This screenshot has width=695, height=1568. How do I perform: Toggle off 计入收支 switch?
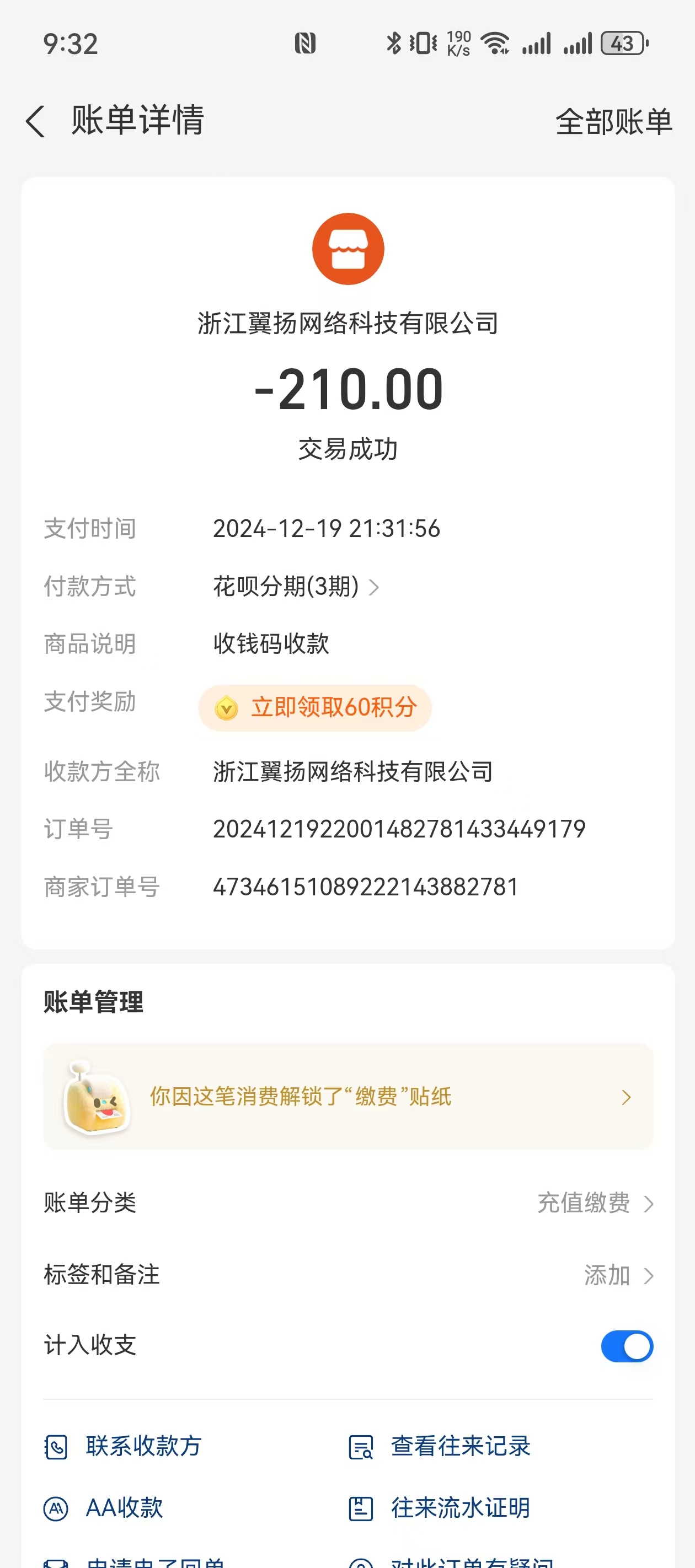(x=626, y=1346)
